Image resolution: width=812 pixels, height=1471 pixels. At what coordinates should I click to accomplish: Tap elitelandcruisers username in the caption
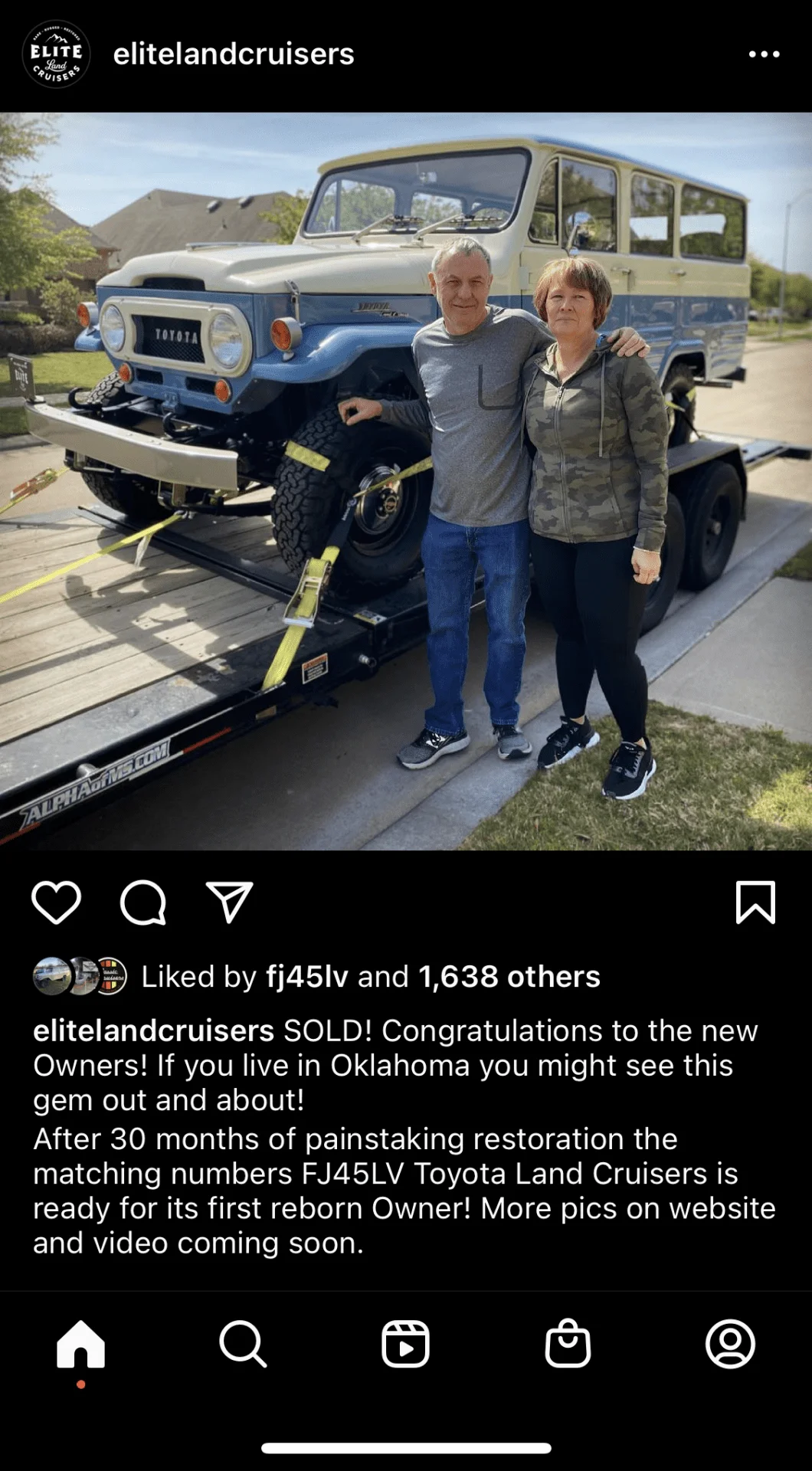[153, 1031]
